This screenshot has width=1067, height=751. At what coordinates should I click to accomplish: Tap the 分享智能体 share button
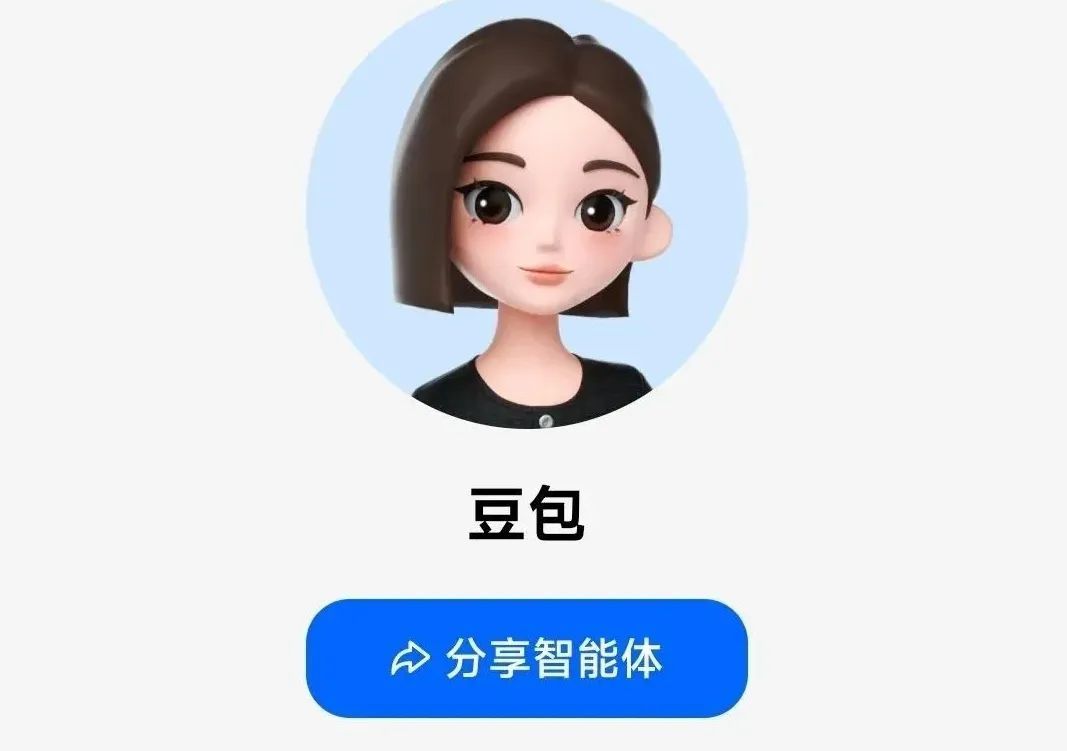pyautogui.click(x=526, y=658)
